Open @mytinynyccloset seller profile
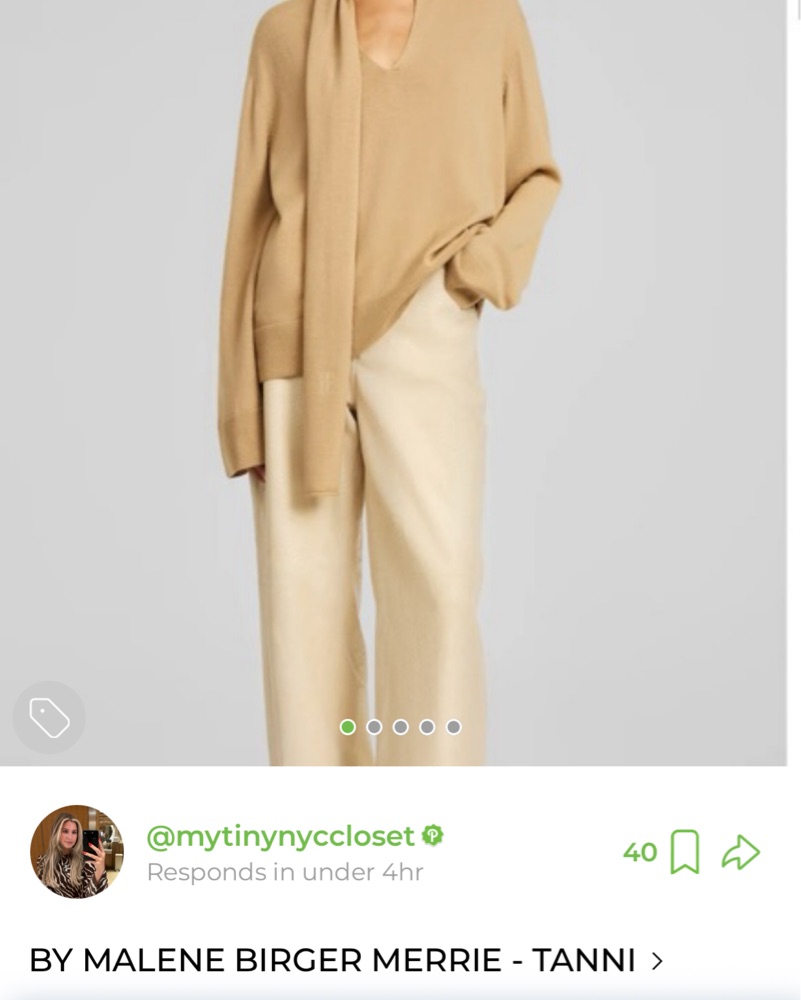The width and height of the screenshot is (801, 1000). pos(280,836)
